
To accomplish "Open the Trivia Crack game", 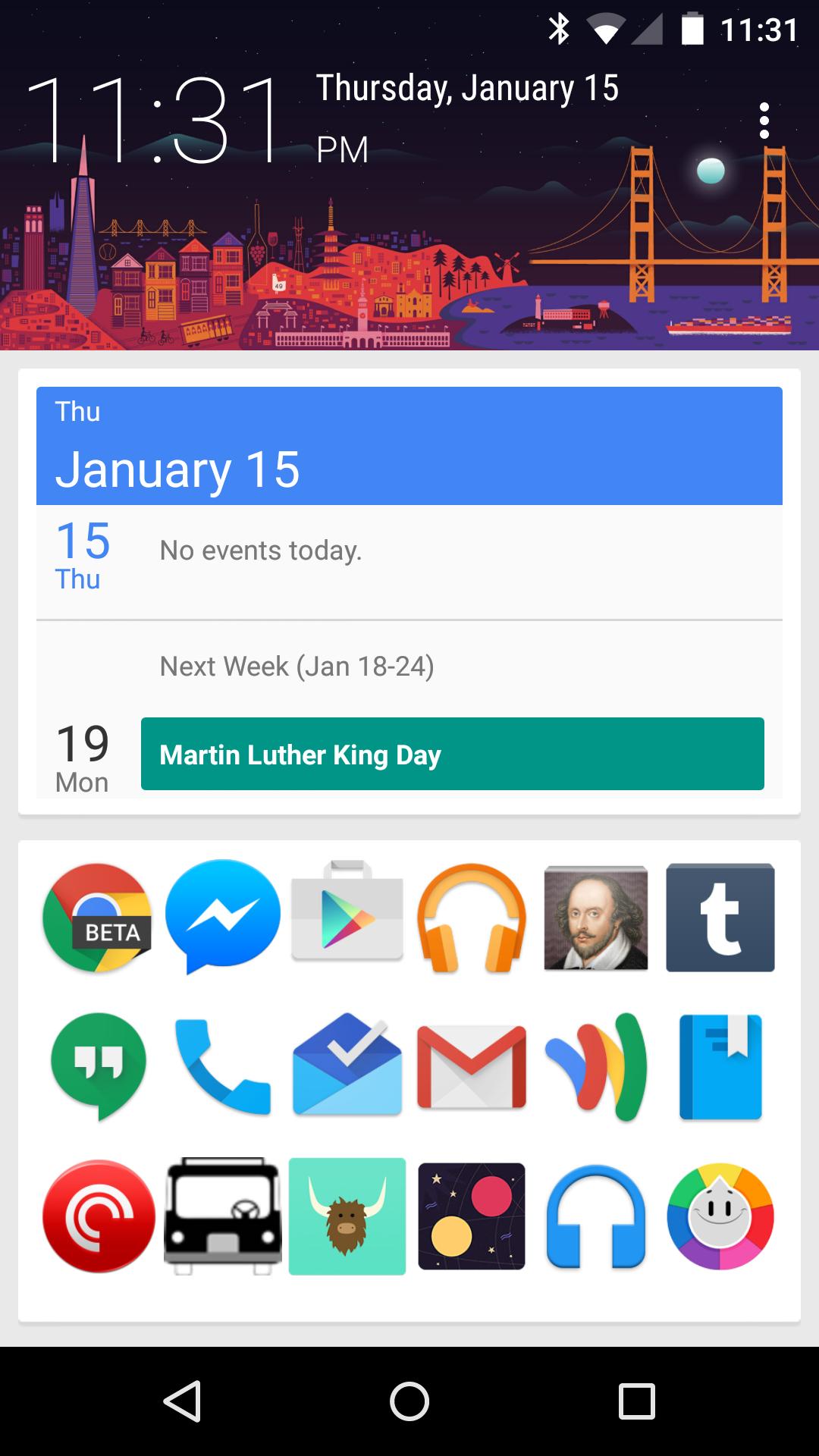I will (720, 1216).
